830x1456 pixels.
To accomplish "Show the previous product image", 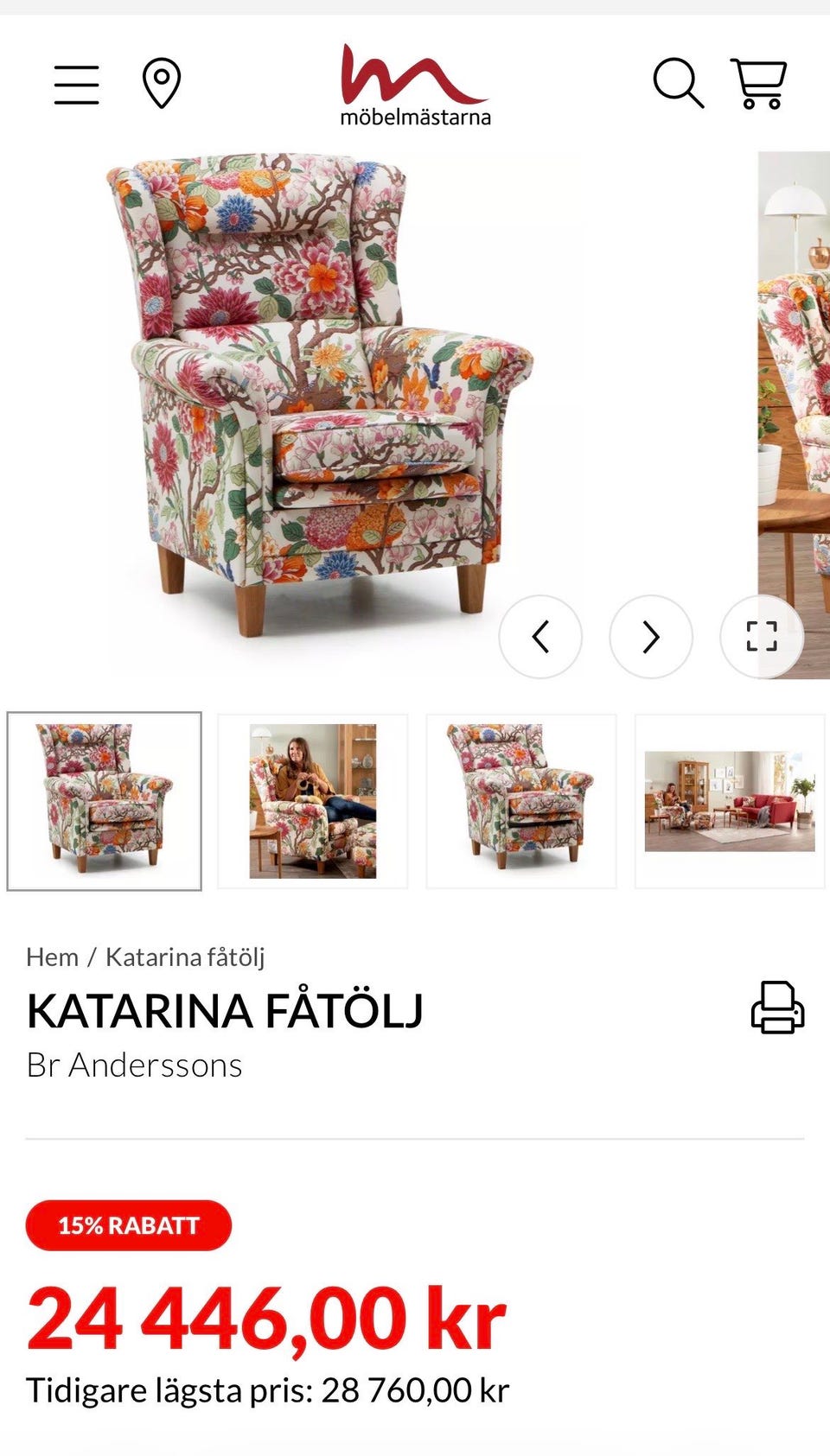I will 539,636.
